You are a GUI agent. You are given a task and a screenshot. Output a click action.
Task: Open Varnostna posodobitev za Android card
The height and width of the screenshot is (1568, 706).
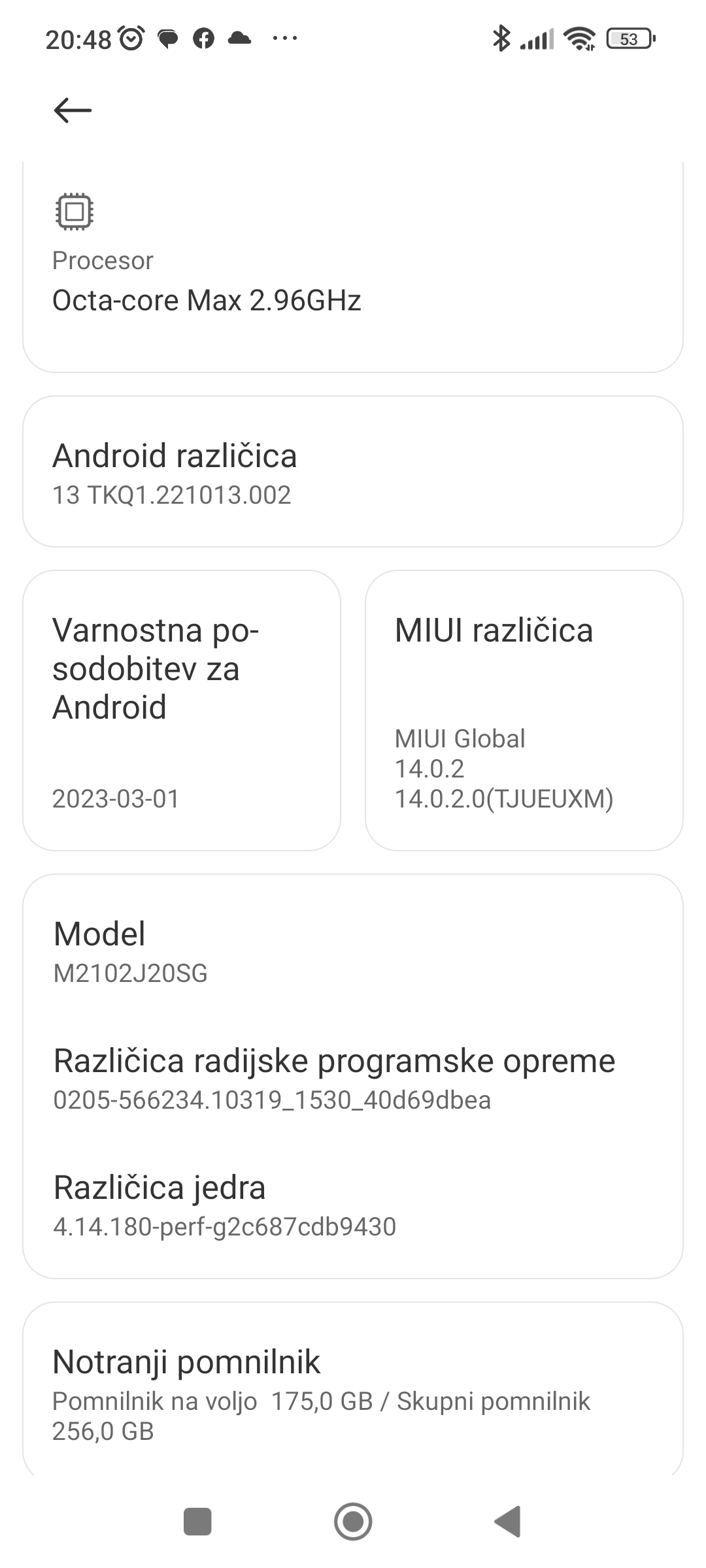[182, 710]
